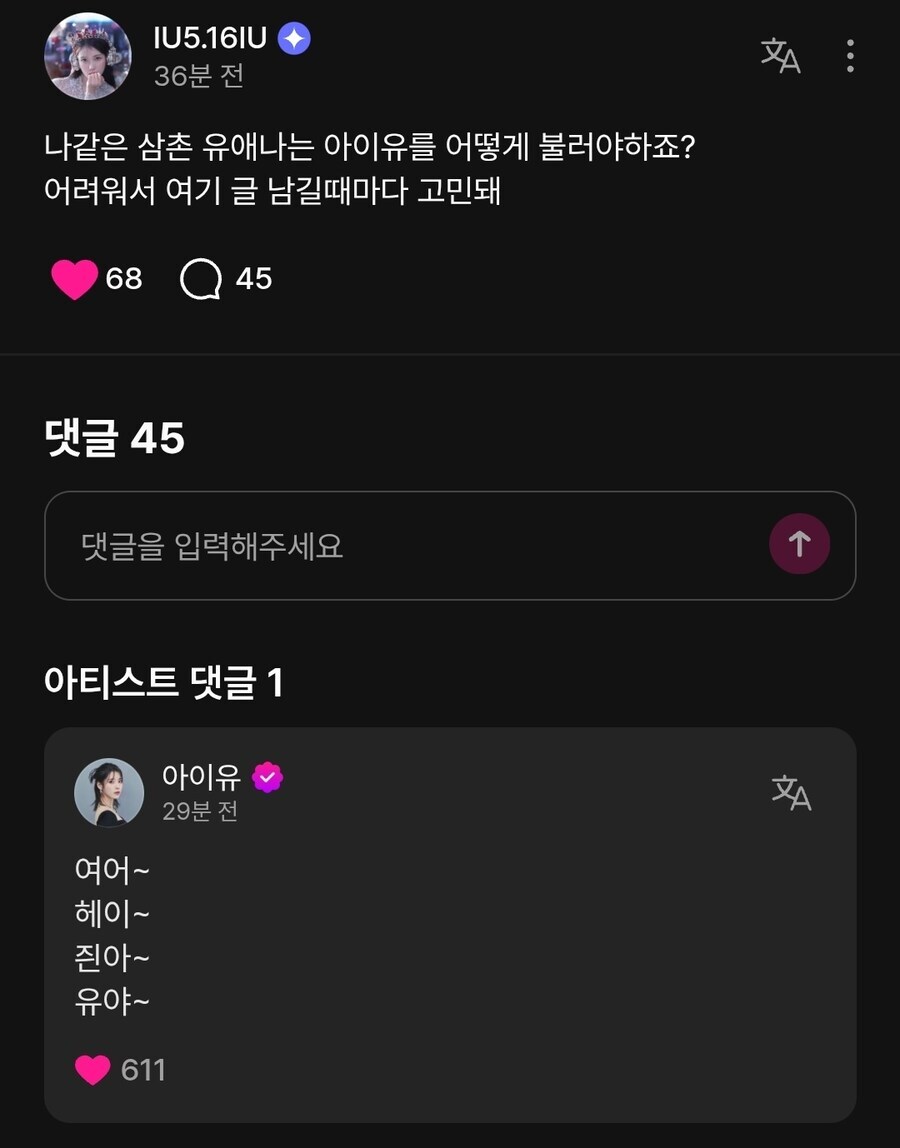The height and width of the screenshot is (1148, 900).
Task: Open 아이유's profile avatar
Action: coord(109,793)
